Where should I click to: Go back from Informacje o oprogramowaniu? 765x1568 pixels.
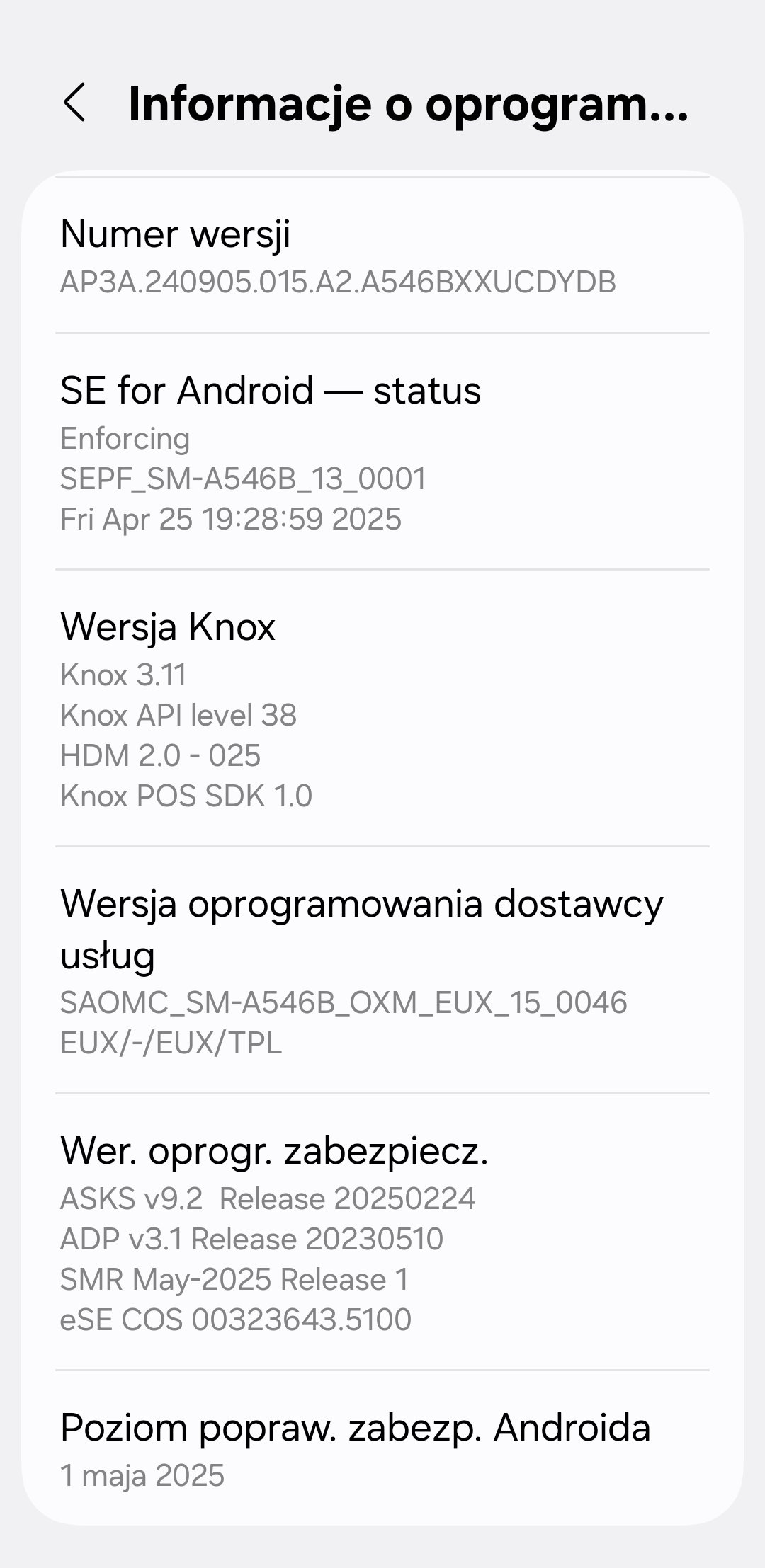click(74, 103)
